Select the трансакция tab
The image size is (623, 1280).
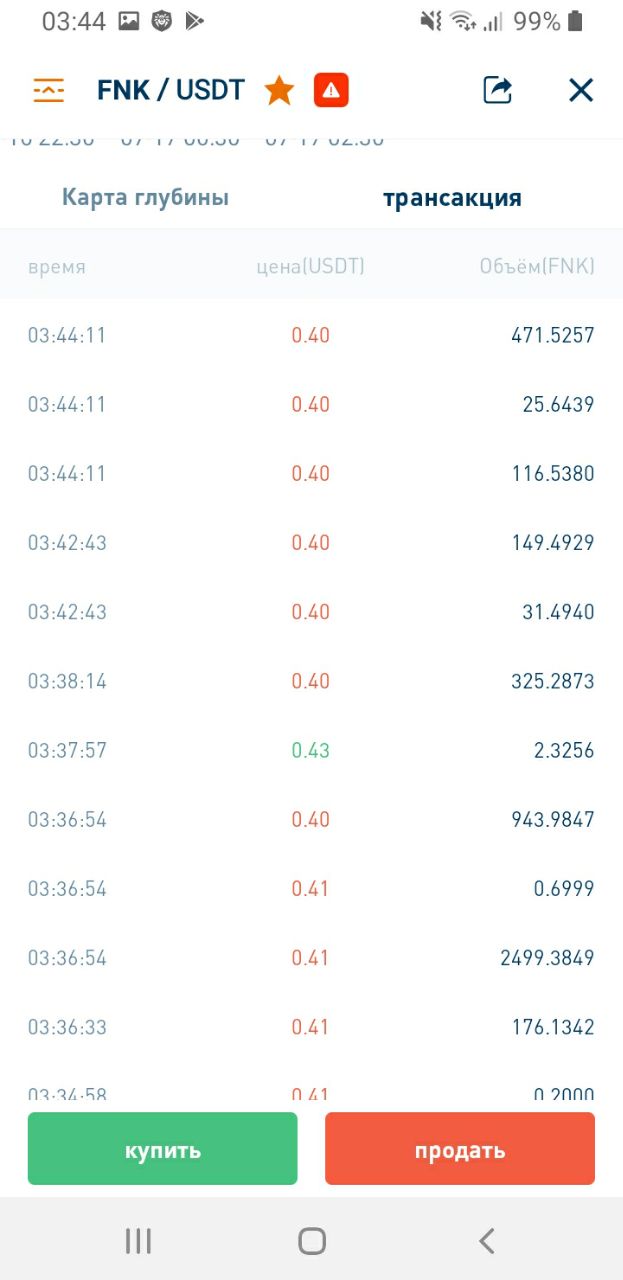[453, 197]
